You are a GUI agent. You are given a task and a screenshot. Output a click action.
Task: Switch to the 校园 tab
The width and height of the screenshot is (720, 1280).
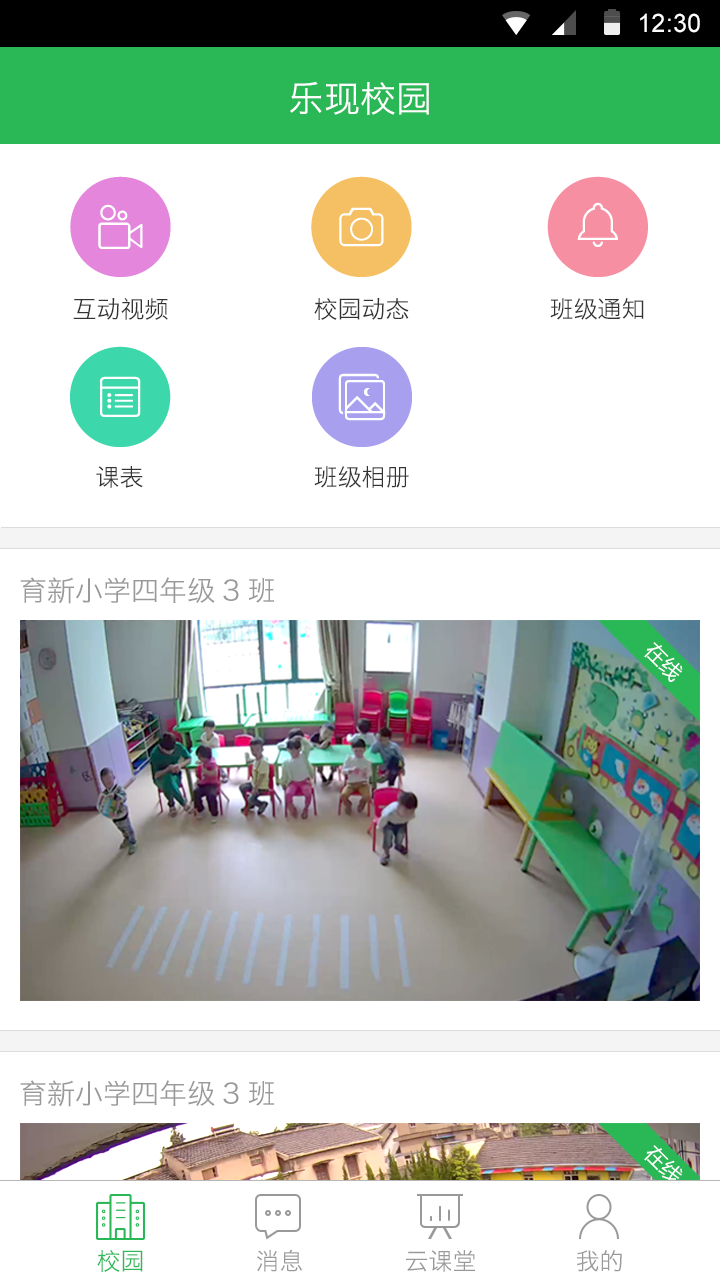pos(120,1232)
